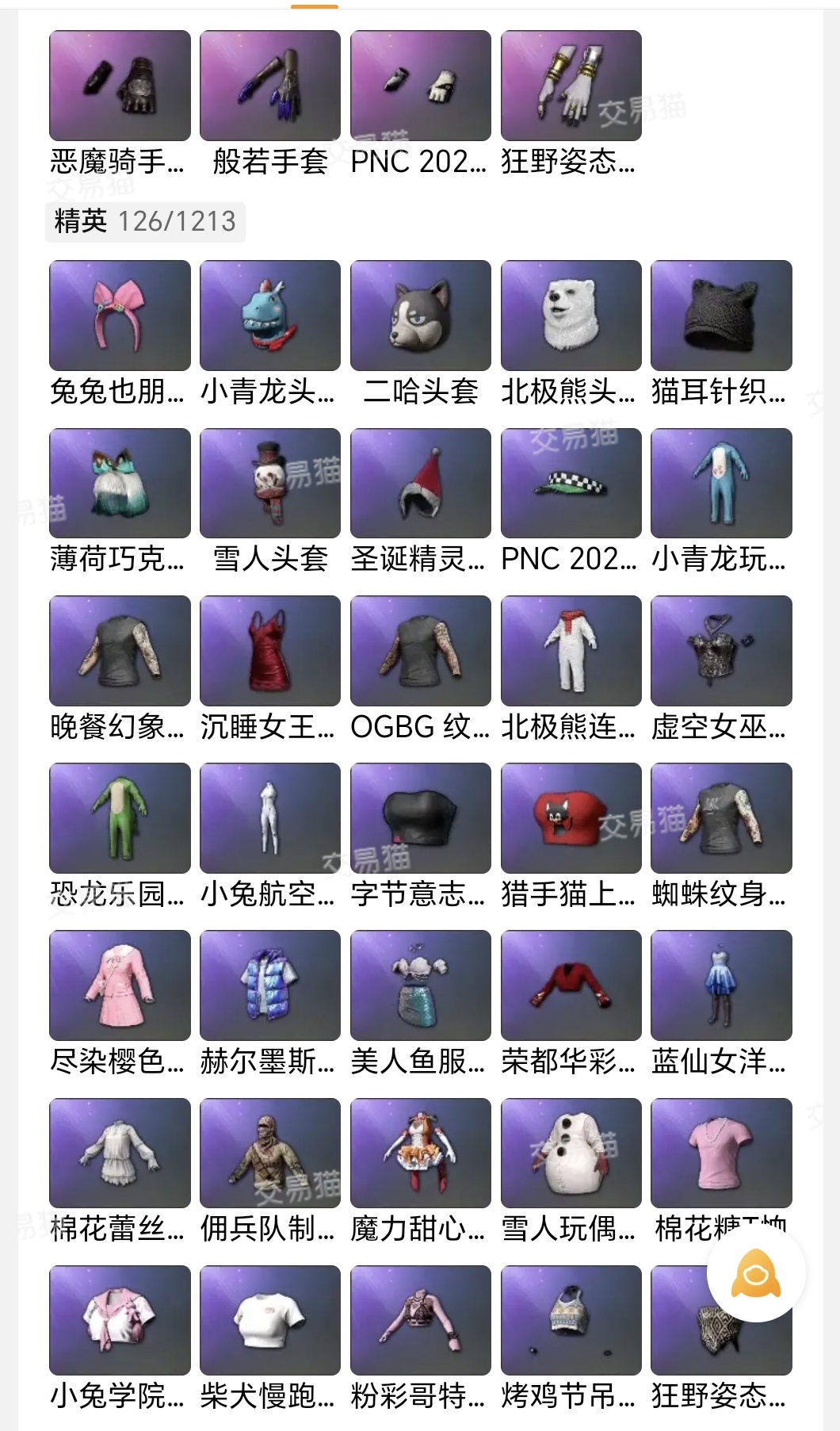Open the 猎手猫上 red top tile
The width and height of the screenshot is (840, 1431).
point(571,817)
